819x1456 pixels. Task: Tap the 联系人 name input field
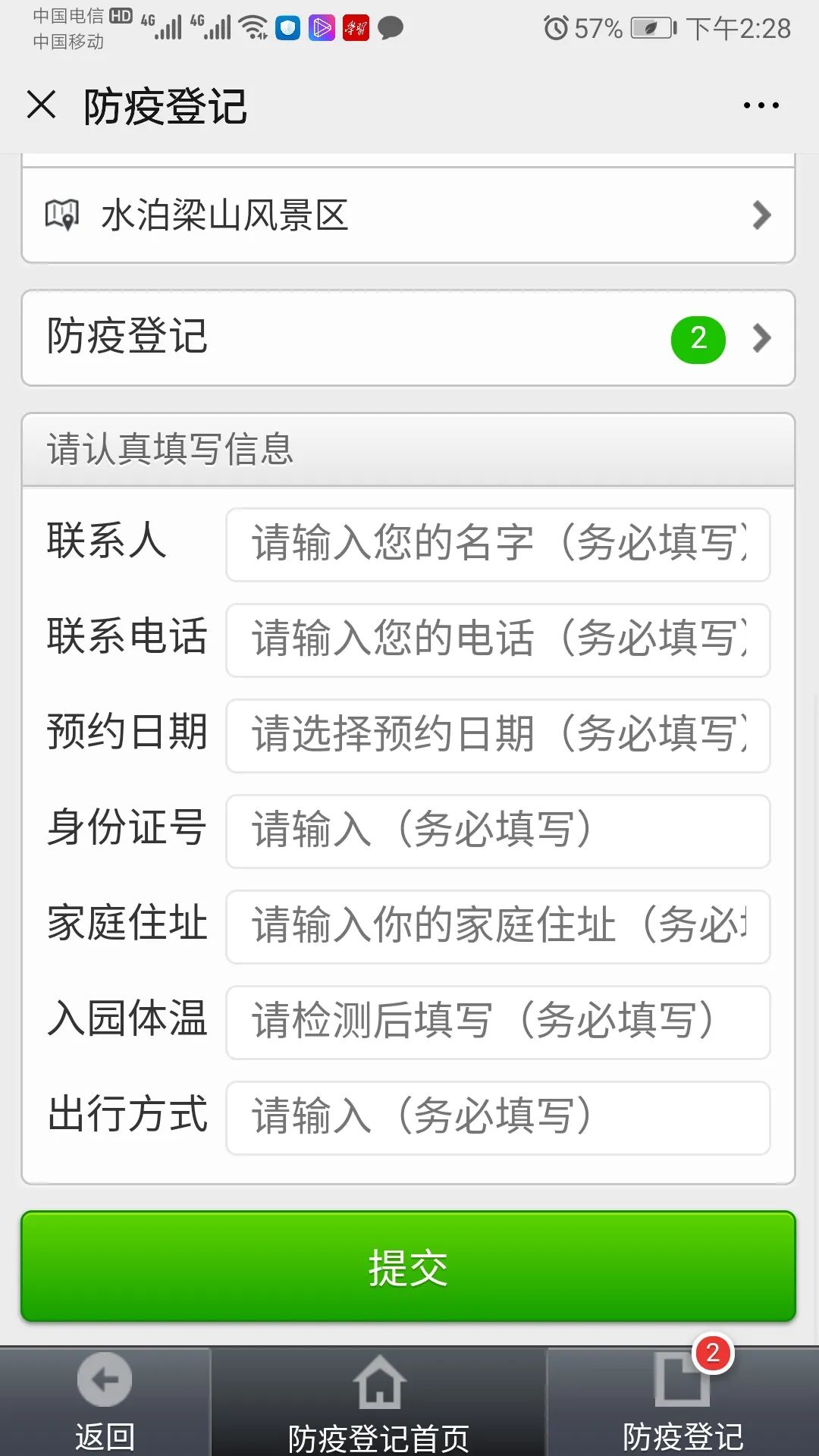point(498,544)
